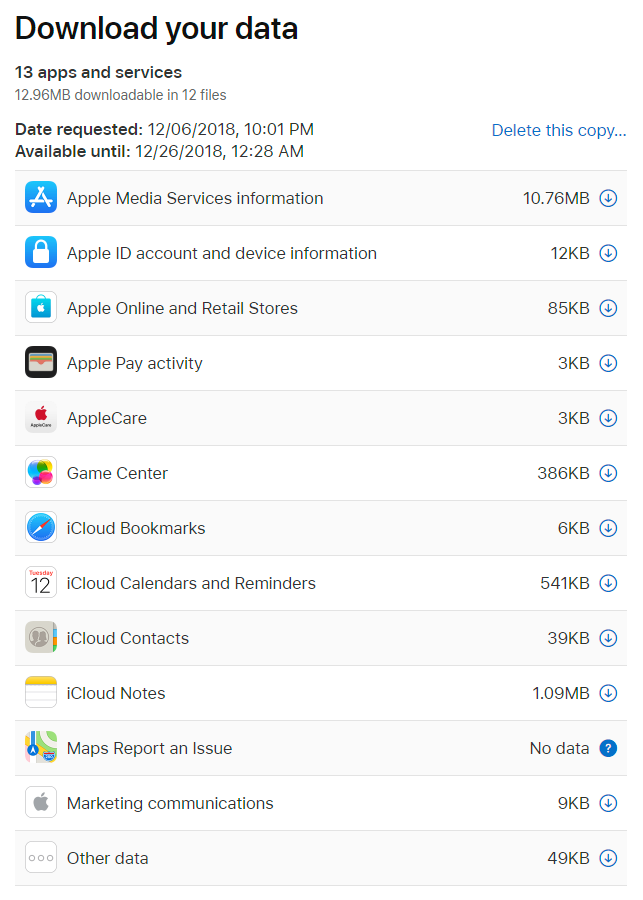This screenshot has width=643, height=900.
Task: Download the AppleCare data file
Action: (608, 418)
